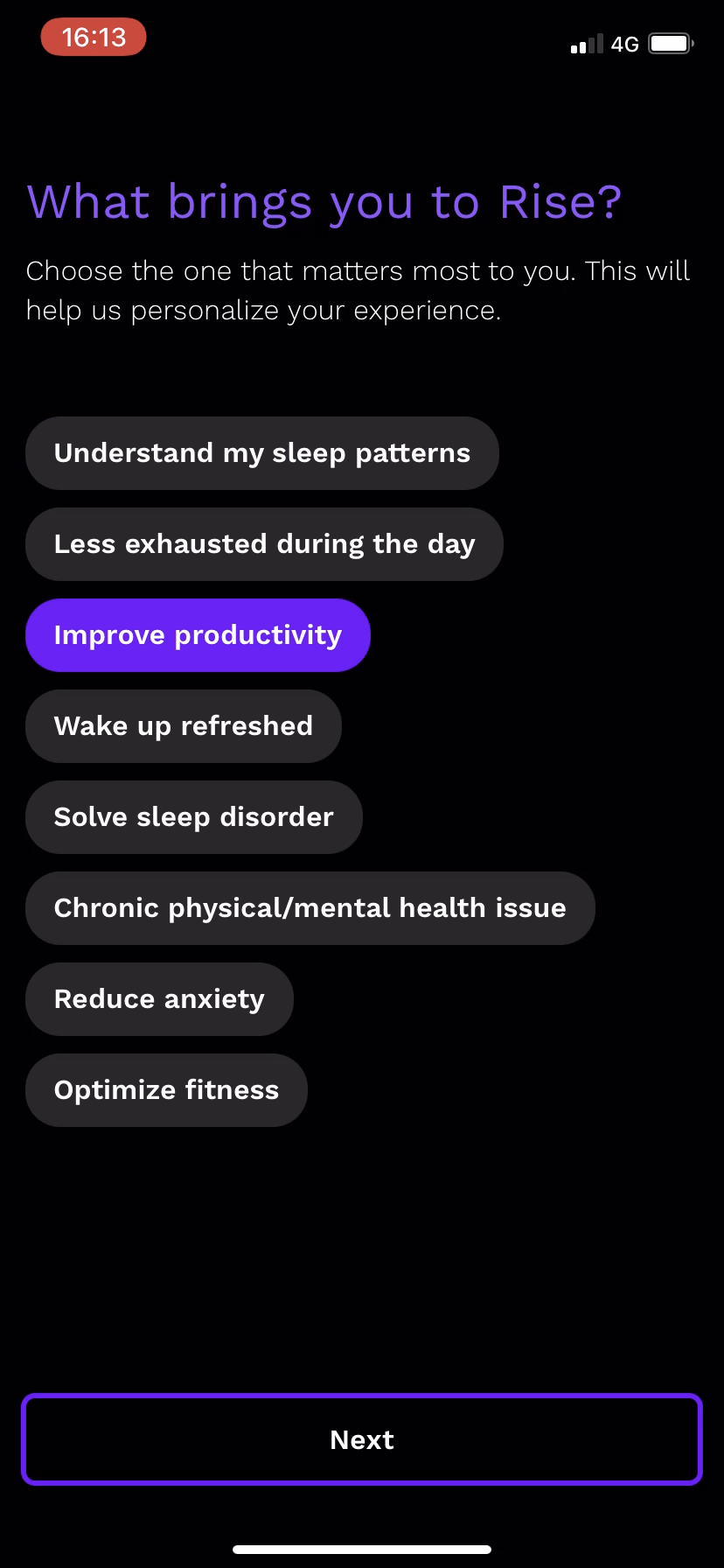Continue with the Next button
This screenshot has height=1568, width=724.
[x=362, y=1439]
